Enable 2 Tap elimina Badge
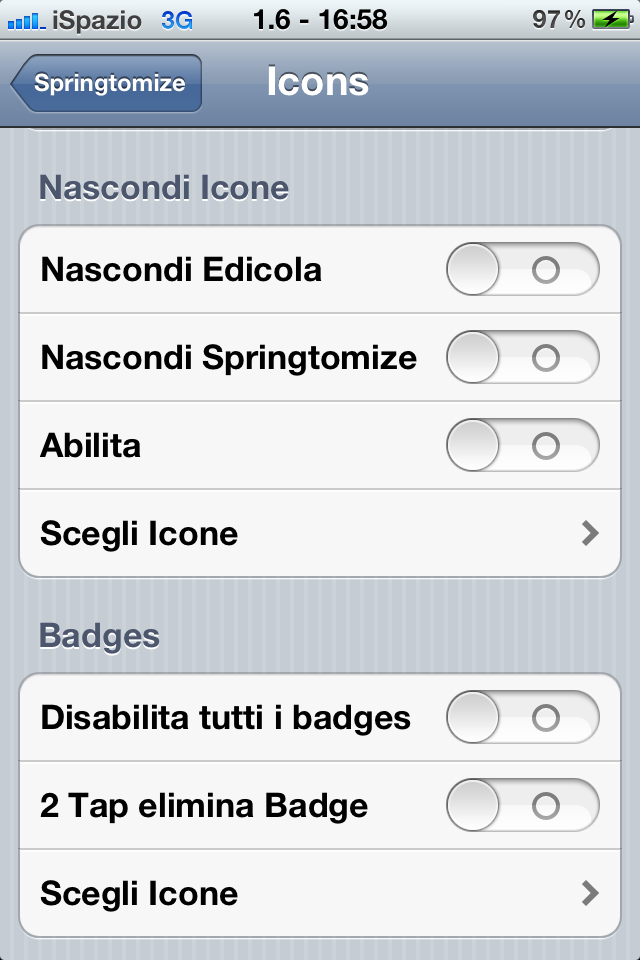This screenshot has height=960, width=640. 522,806
